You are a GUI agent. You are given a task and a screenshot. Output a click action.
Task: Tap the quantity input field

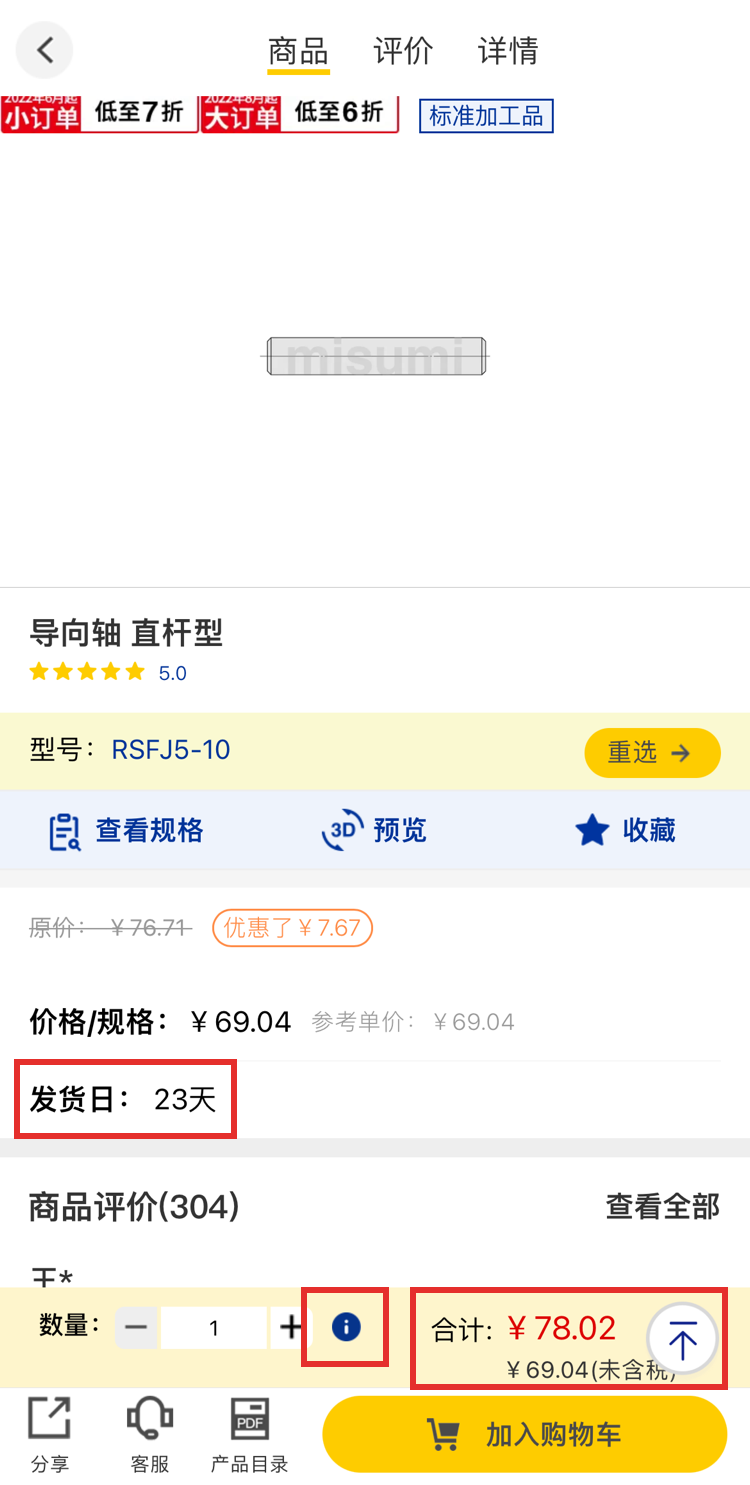click(214, 1328)
